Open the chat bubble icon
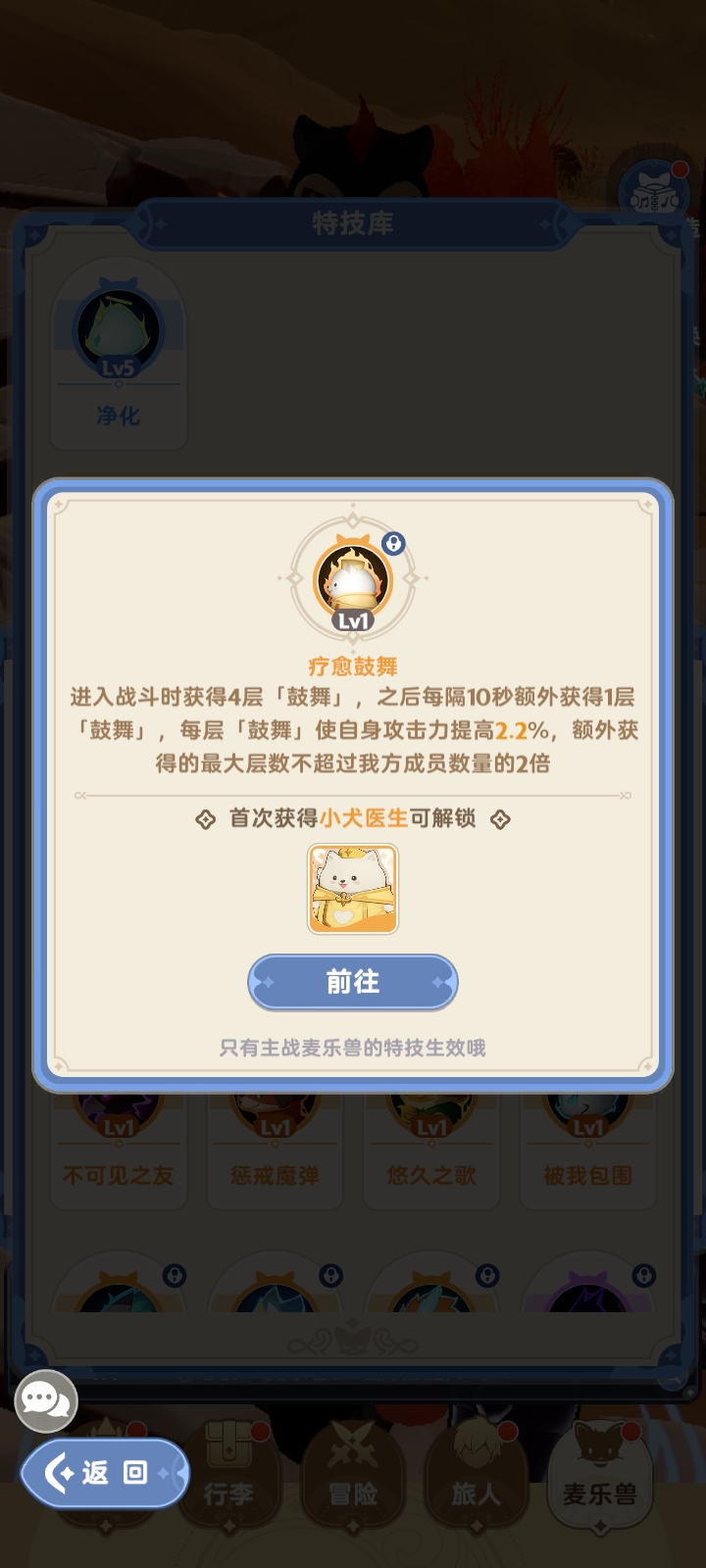706x1568 pixels. 46,1400
